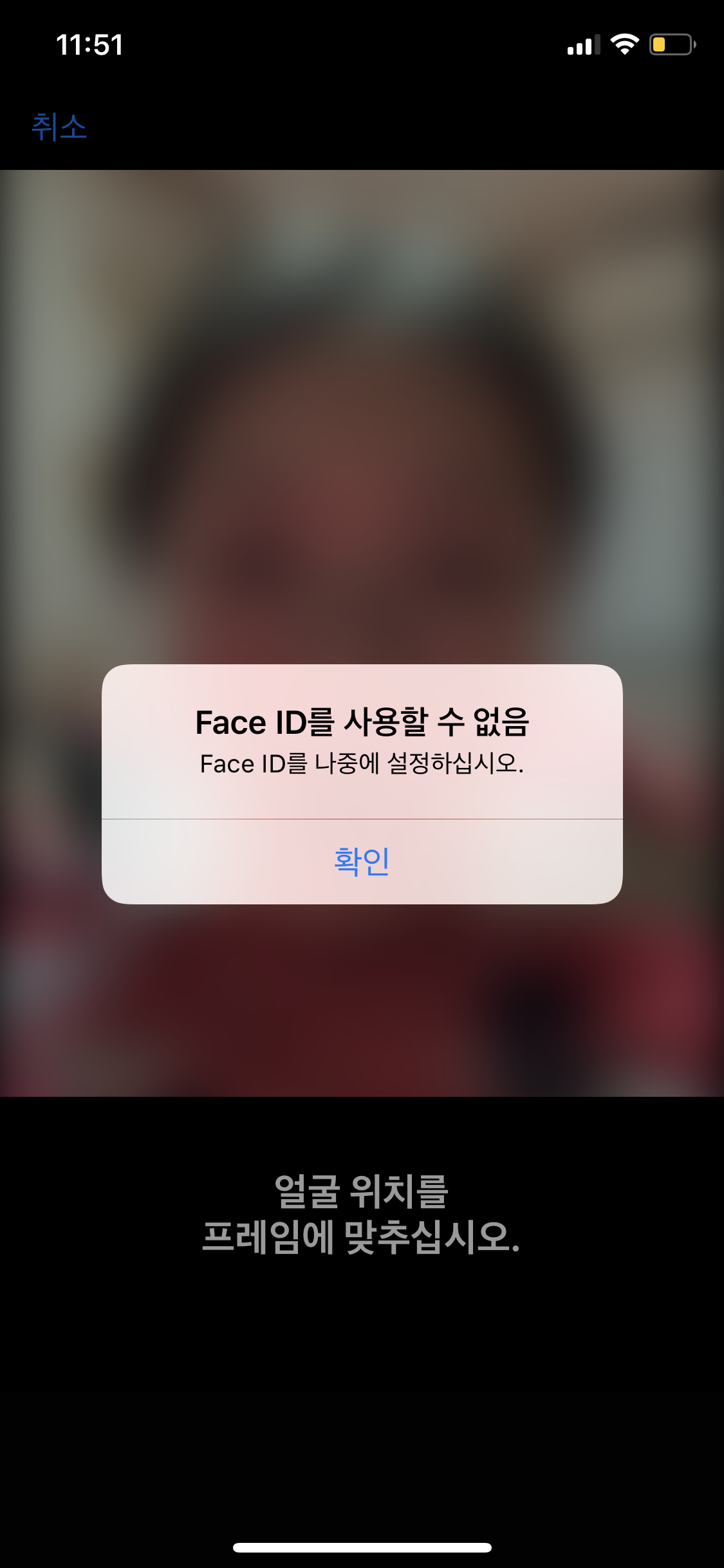This screenshot has width=724, height=1568.
Task: Tap 취소 to cancel Face ID setup
Action: tap(59, 127)
